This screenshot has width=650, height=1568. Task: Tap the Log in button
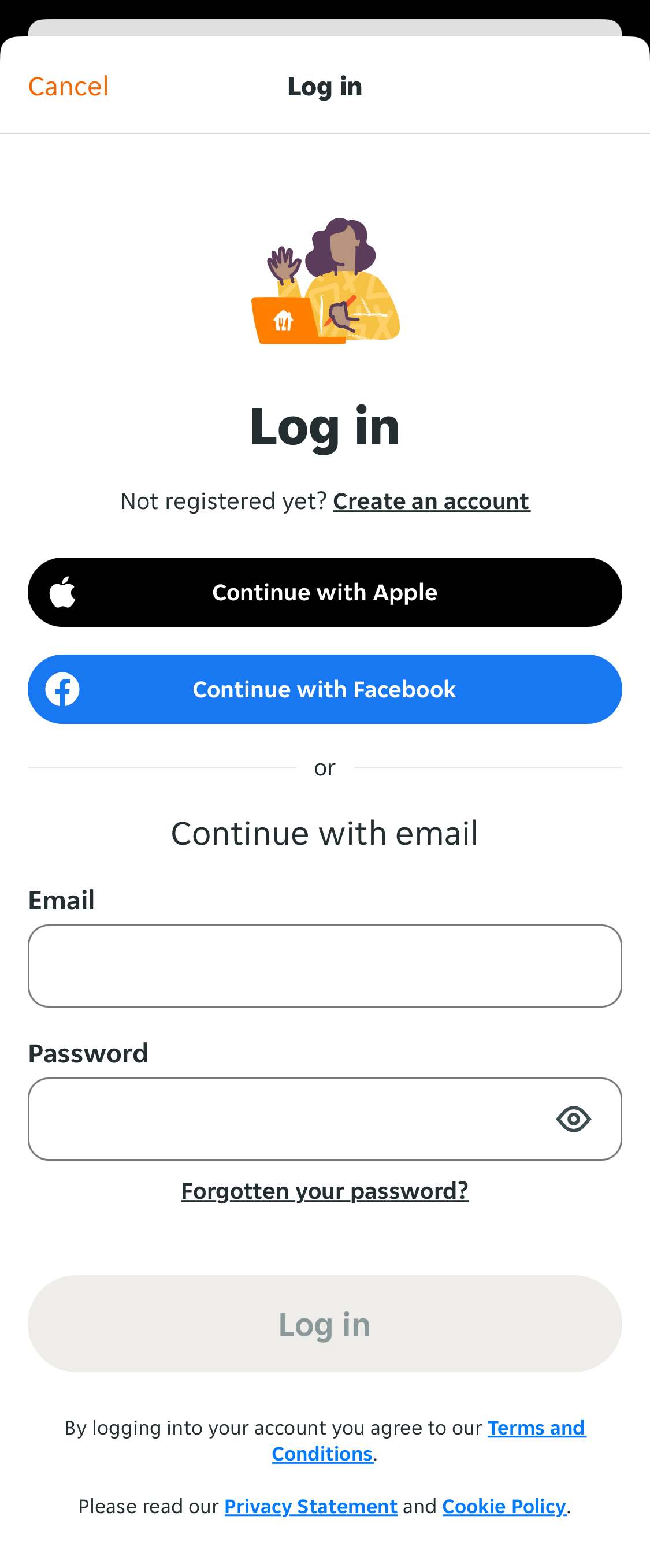coord(325,1323)
